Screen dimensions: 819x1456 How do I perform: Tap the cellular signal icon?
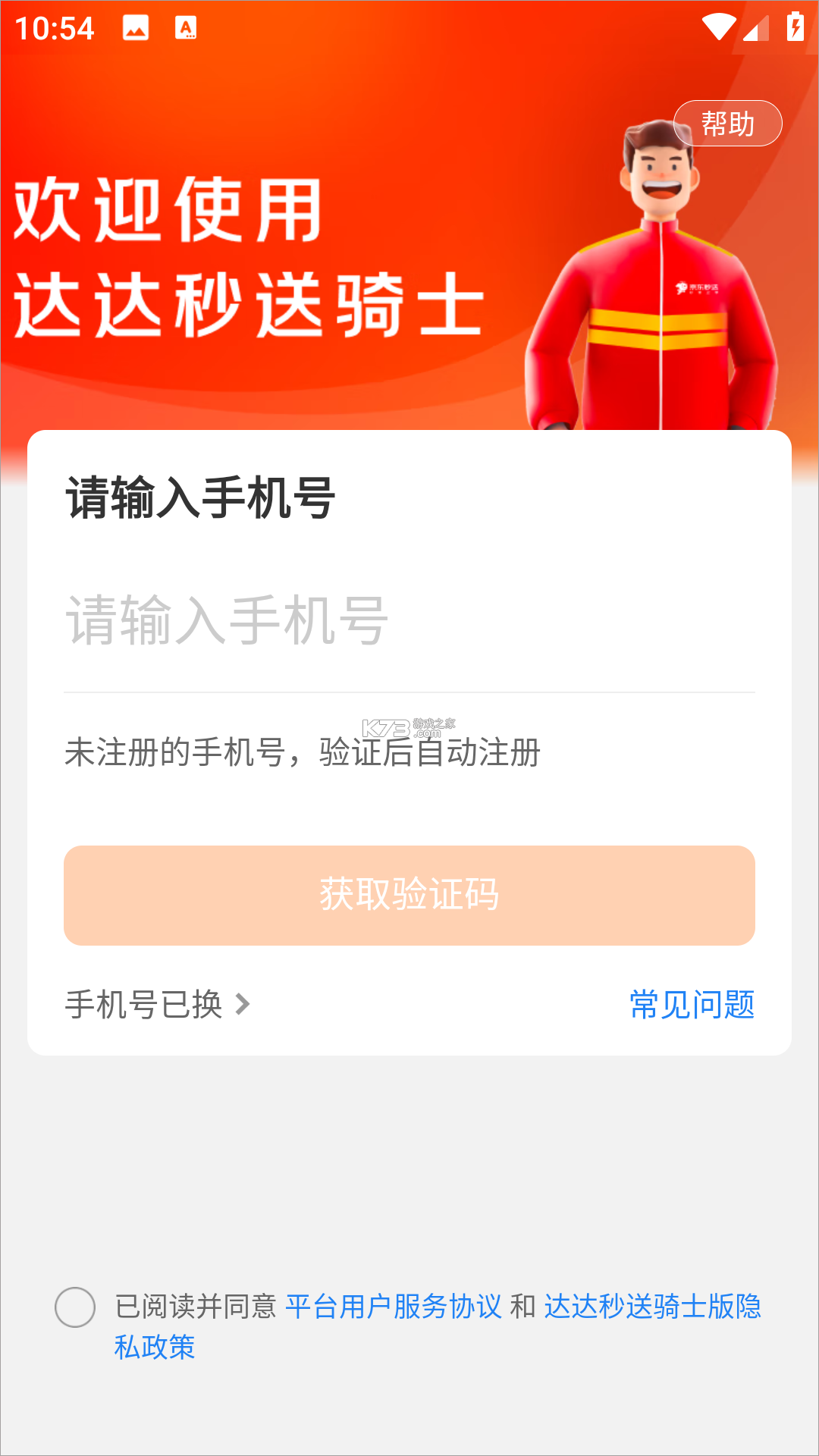click(754, 28)
